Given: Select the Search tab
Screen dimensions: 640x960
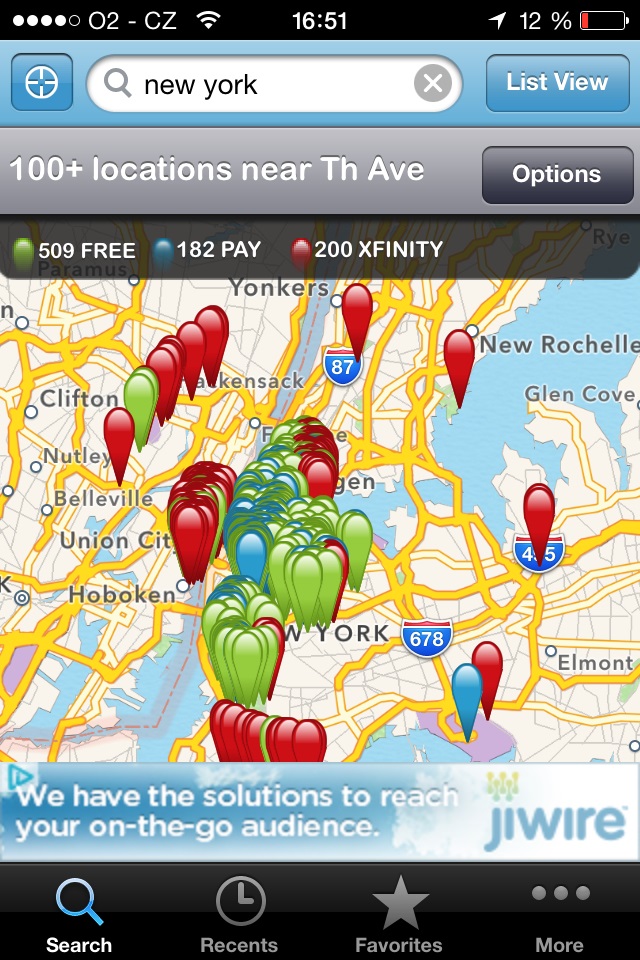Looking at the screenshot, I should (x=79, y=915).
